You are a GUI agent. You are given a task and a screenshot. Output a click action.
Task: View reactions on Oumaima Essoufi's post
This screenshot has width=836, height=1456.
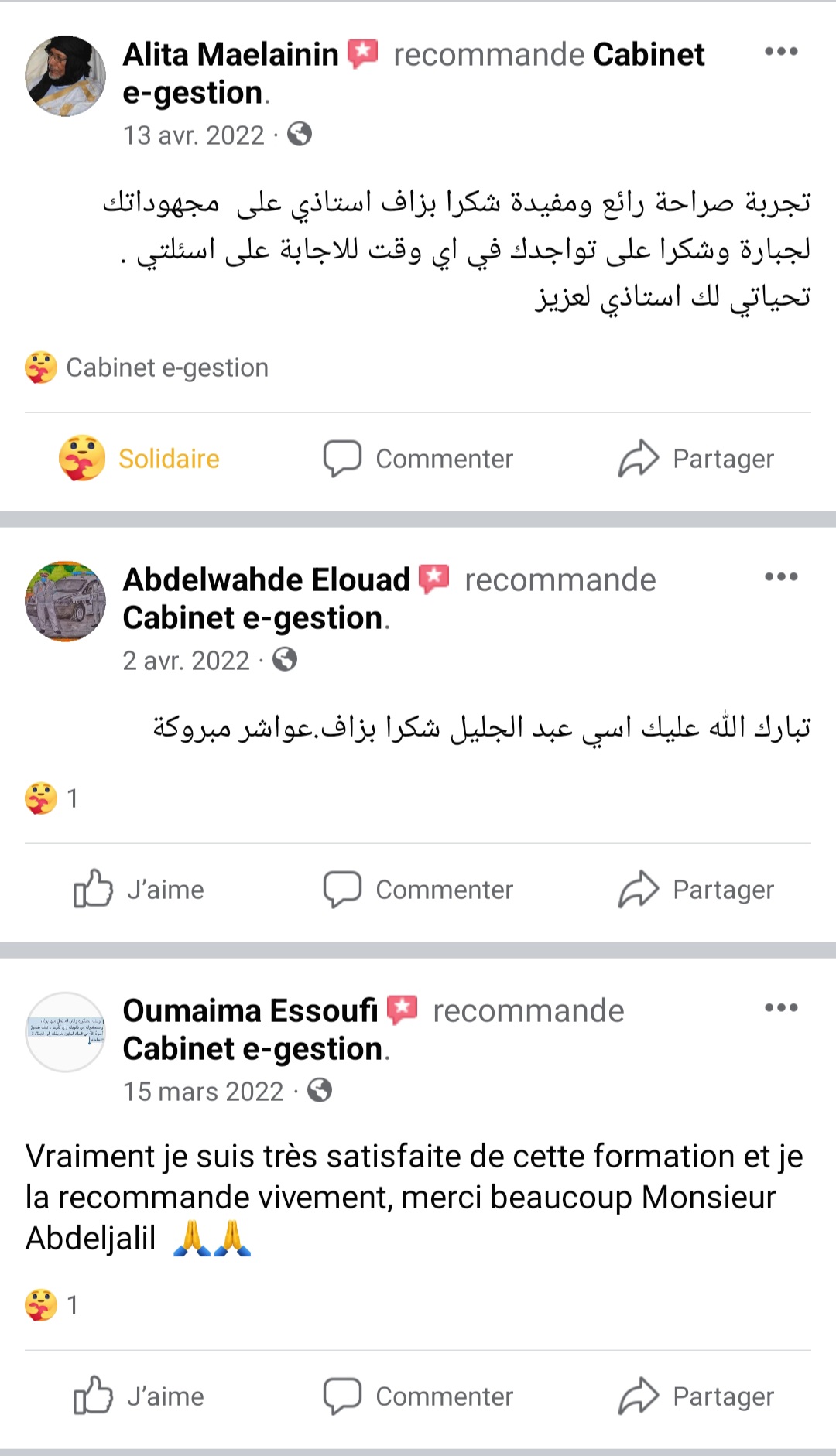coord(52,1305)
